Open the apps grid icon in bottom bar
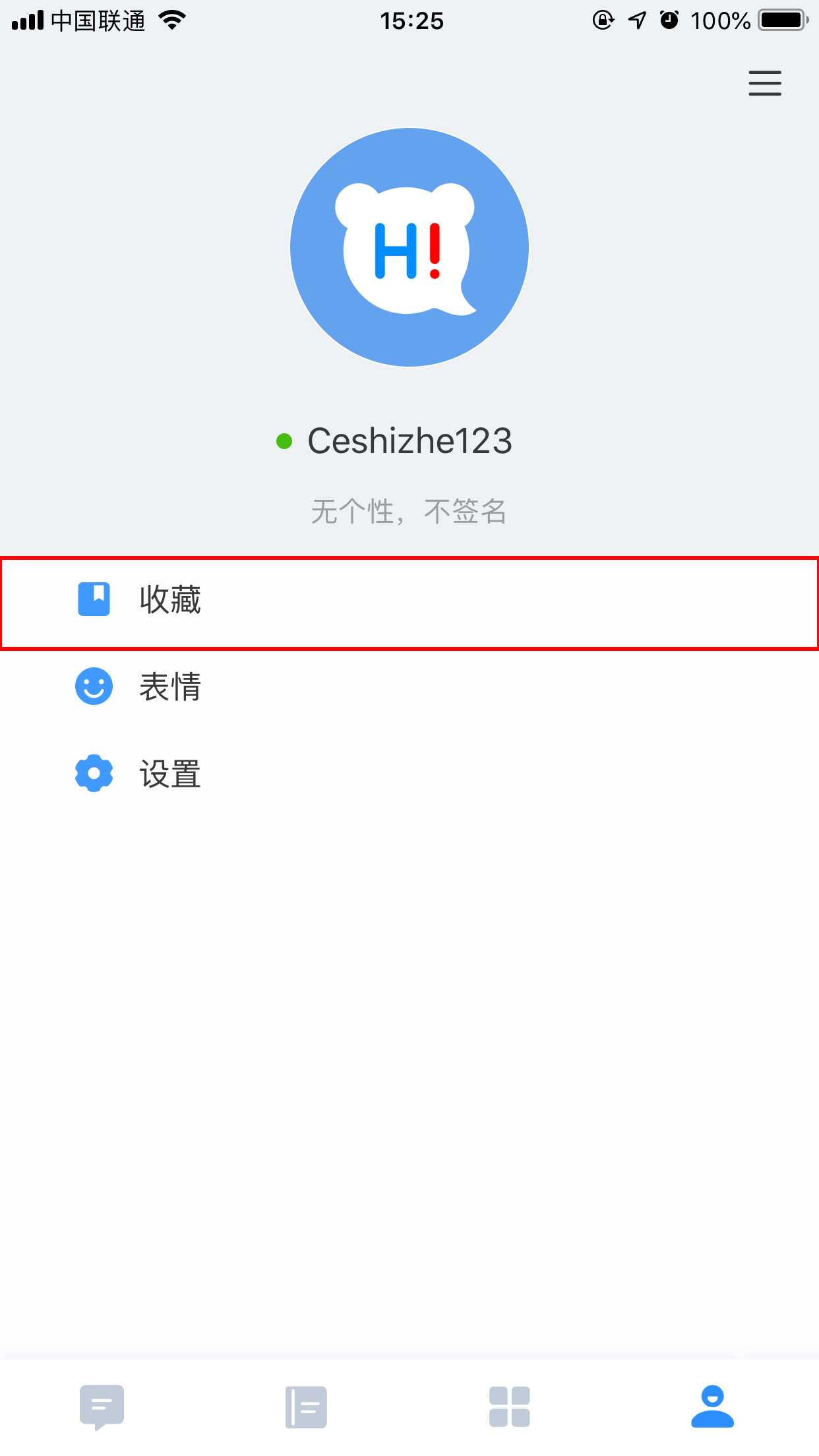 click(x=510, y=1406)
